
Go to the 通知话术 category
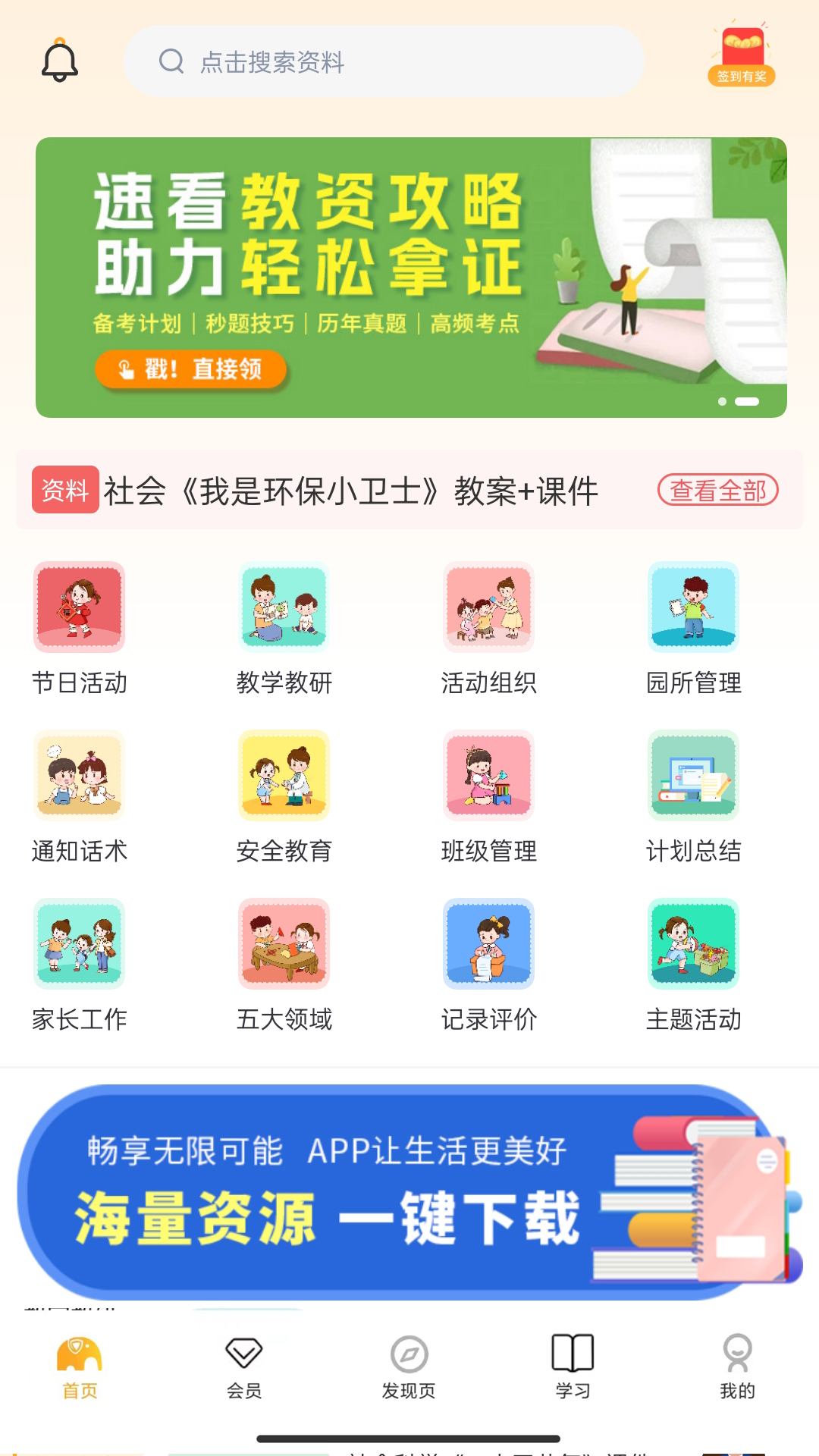pos(80,797)
